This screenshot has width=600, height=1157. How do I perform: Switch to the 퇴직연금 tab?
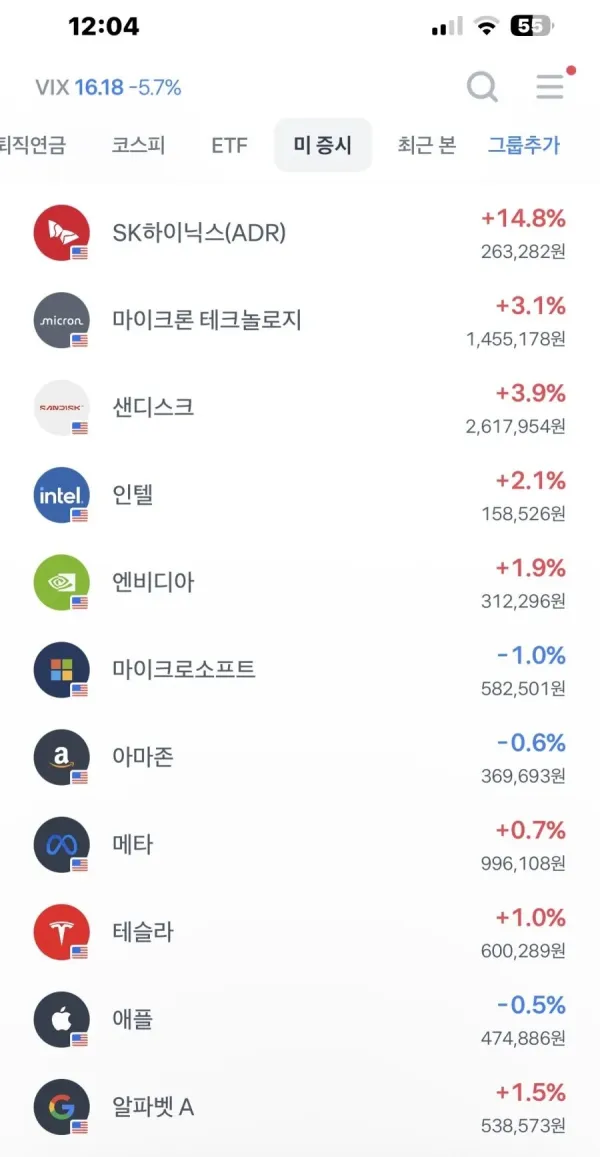click(32, 145)
